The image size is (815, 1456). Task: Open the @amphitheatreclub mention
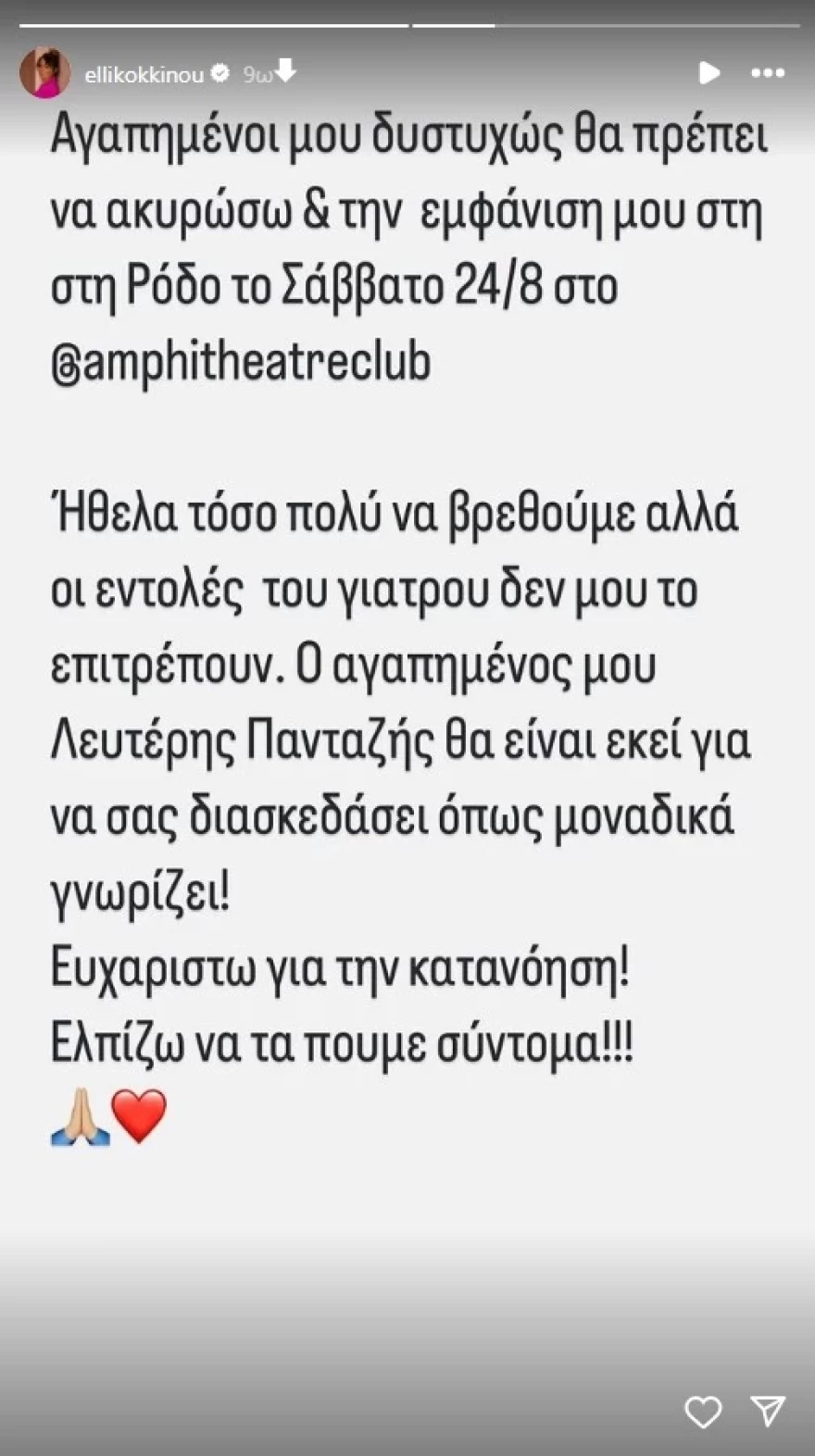click(x=241, y=361)
